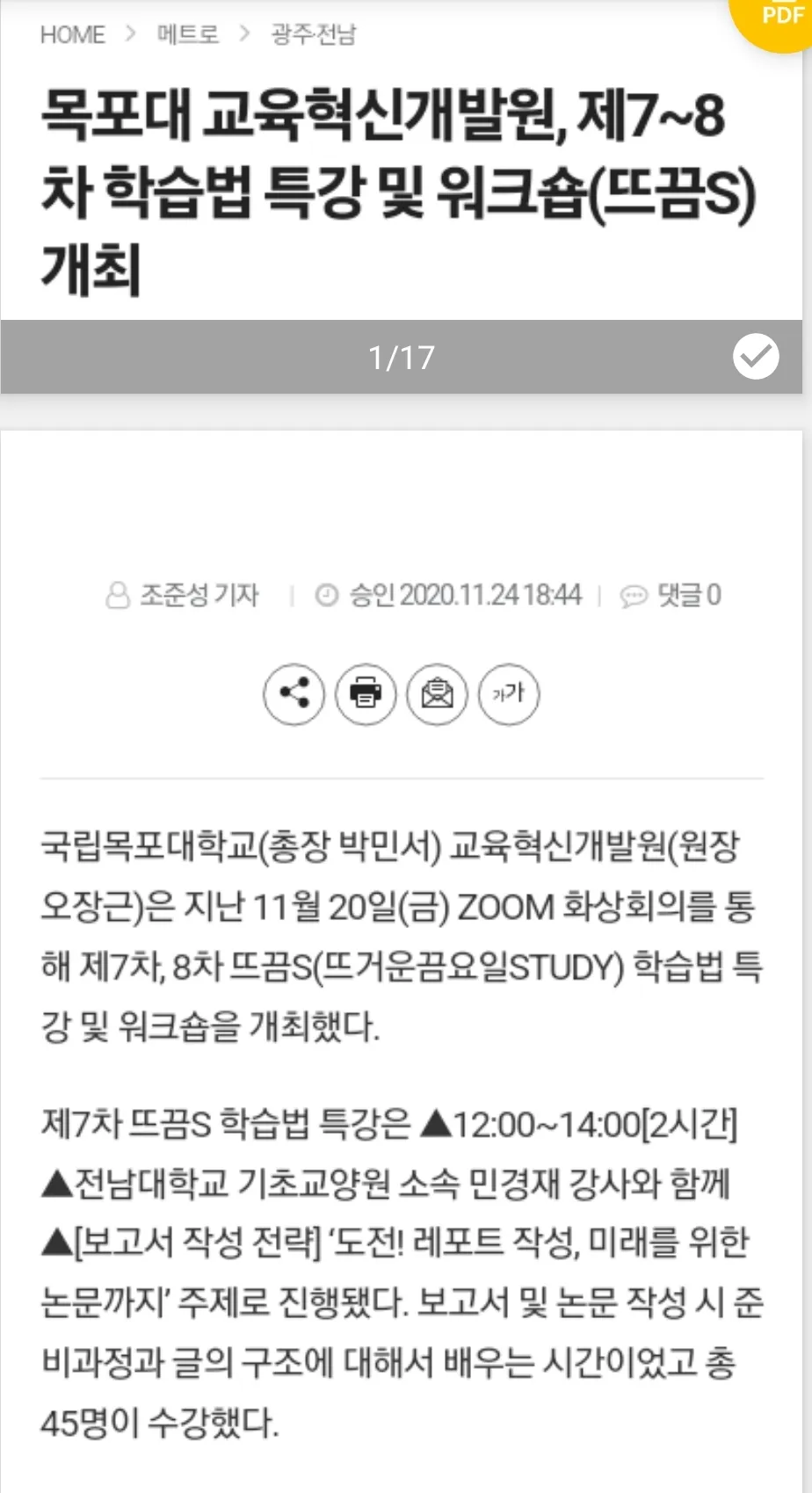
Task: Adjust text size with the 가가 icon
Action: click(x=508, y=694)
